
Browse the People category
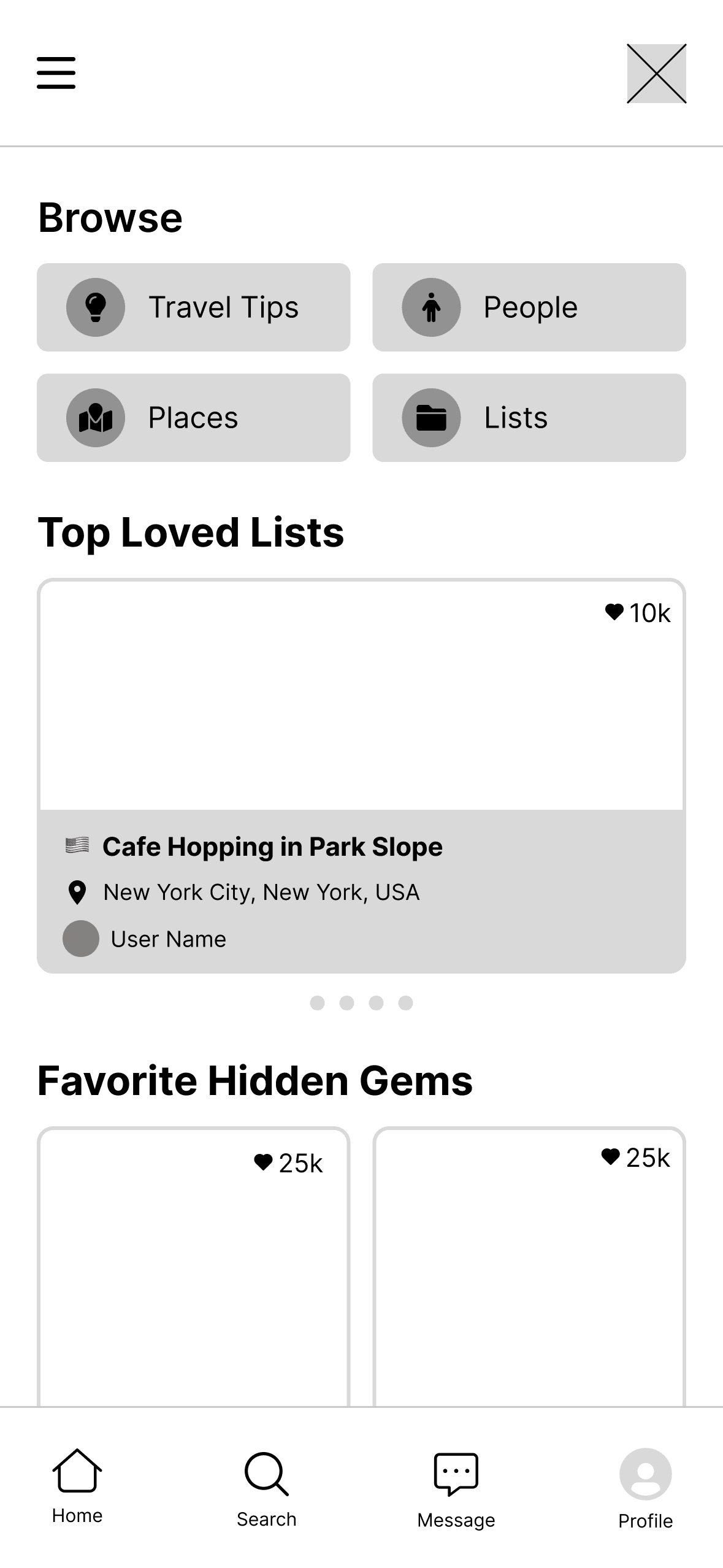(529, 307)
